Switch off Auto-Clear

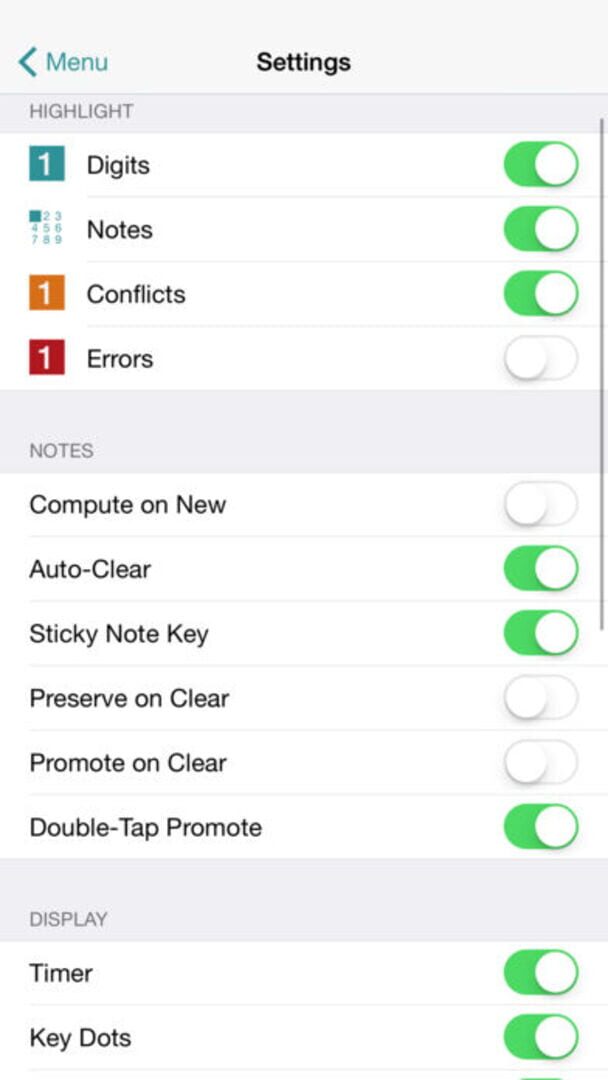click(540, 569)
